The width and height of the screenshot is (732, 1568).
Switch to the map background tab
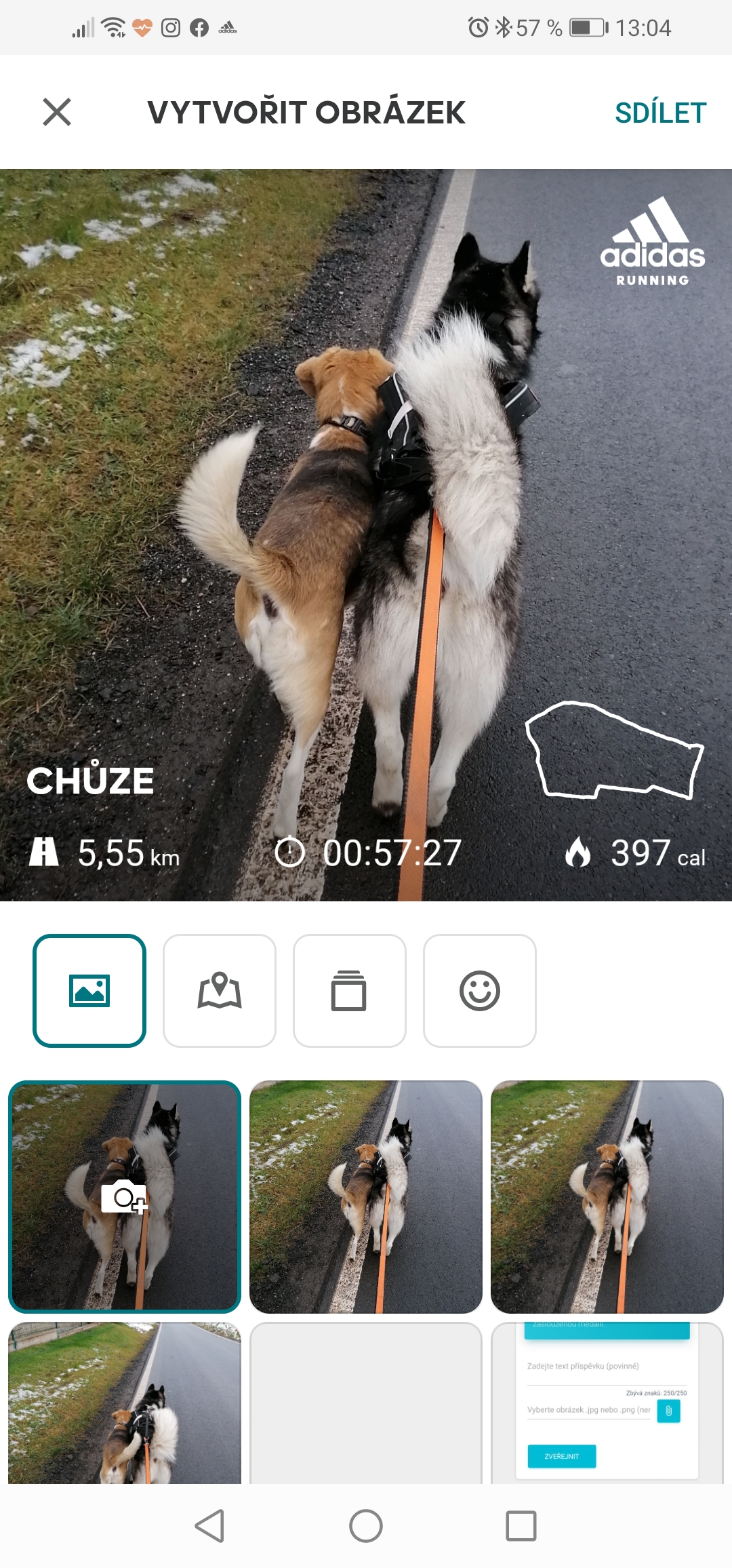[x=220, y=991]
